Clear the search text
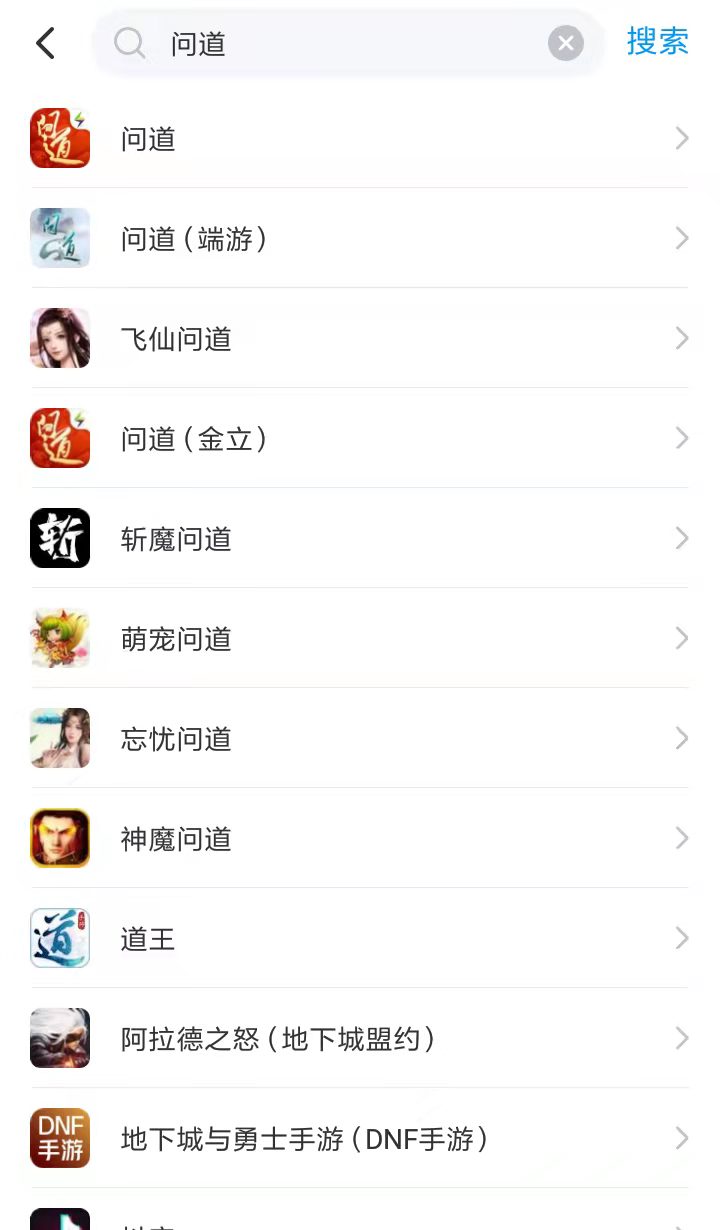 (x=565, y=43)
